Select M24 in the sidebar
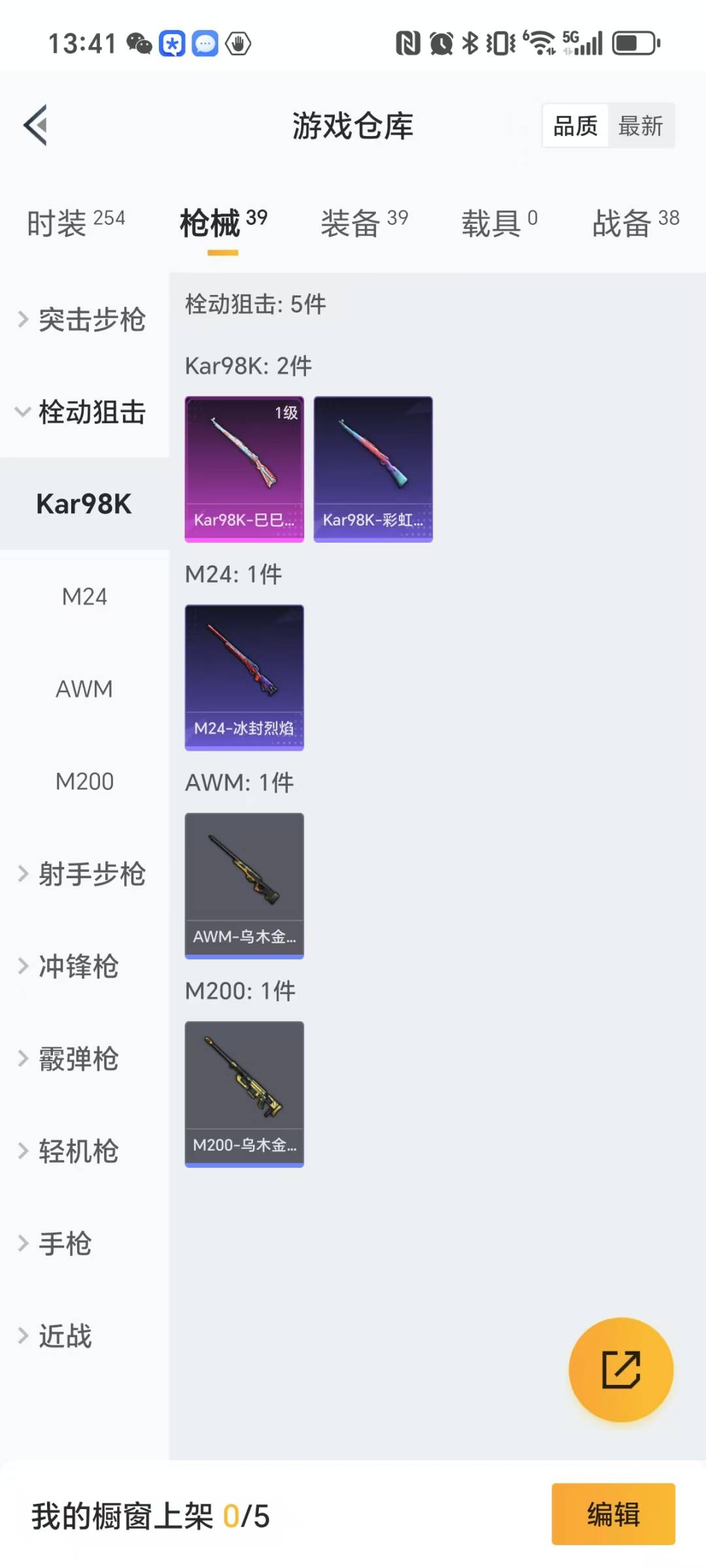Viewport: 706px width, 1568px height. (x=84, y=596)
